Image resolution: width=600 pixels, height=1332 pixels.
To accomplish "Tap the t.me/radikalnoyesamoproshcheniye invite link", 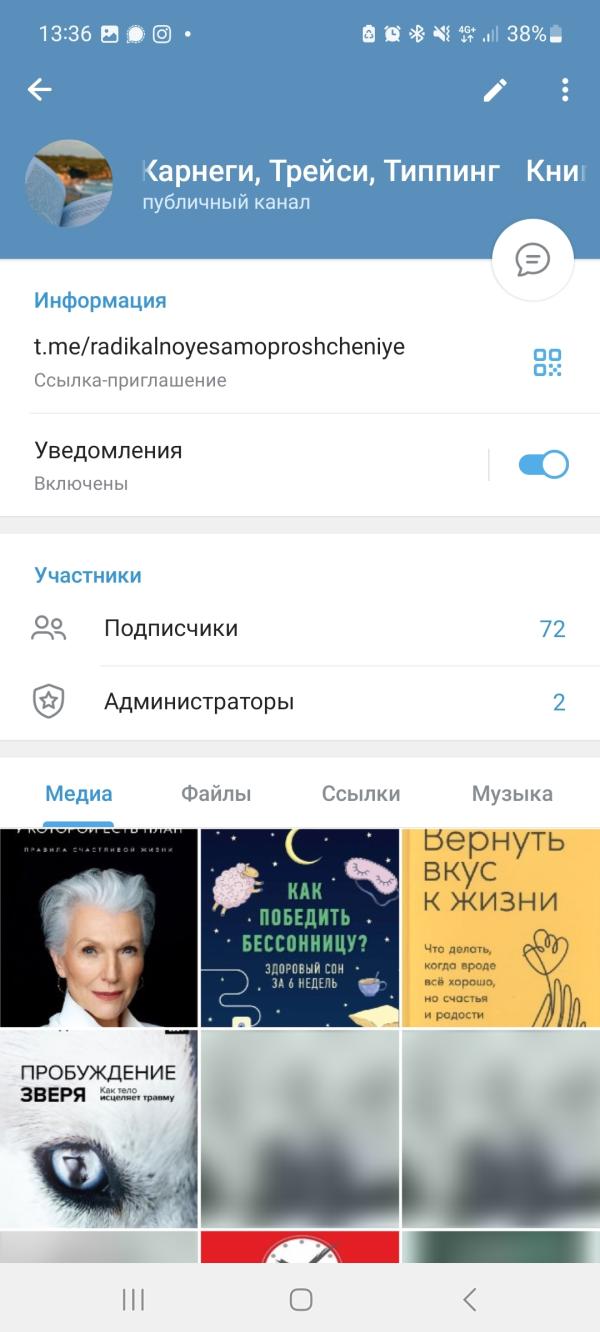I will click(x=219, y=347).
